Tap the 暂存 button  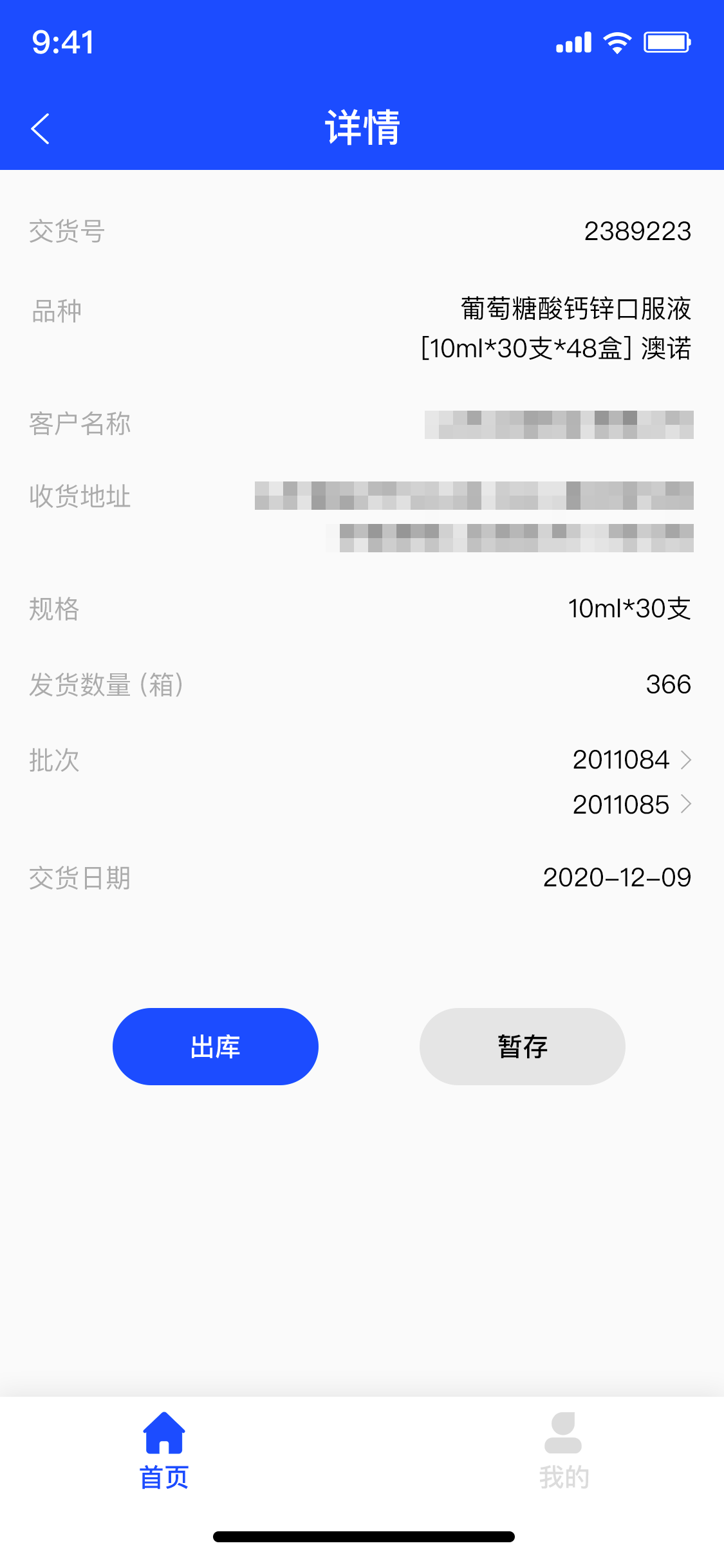(522, 1047)
